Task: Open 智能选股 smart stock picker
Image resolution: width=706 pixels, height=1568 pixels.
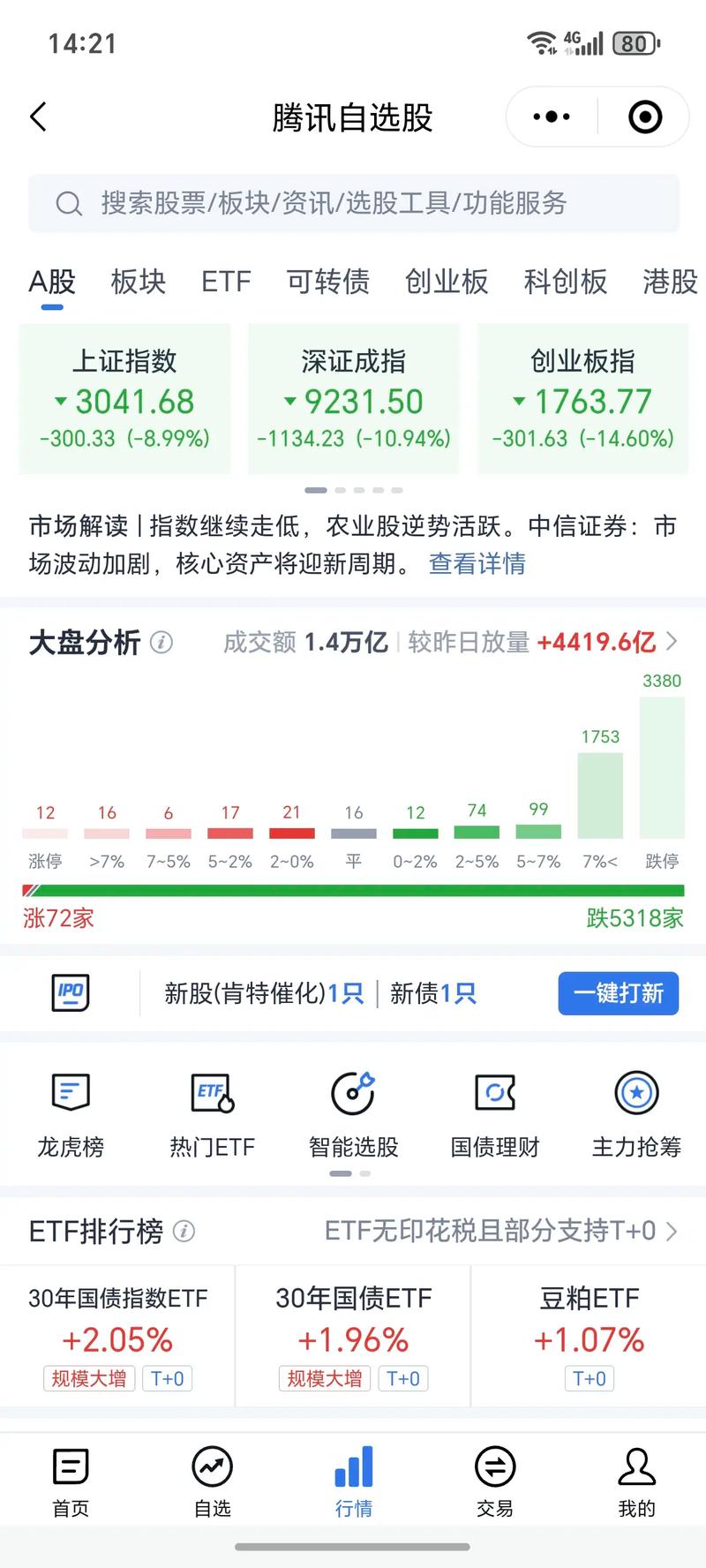Action: 353,1112
